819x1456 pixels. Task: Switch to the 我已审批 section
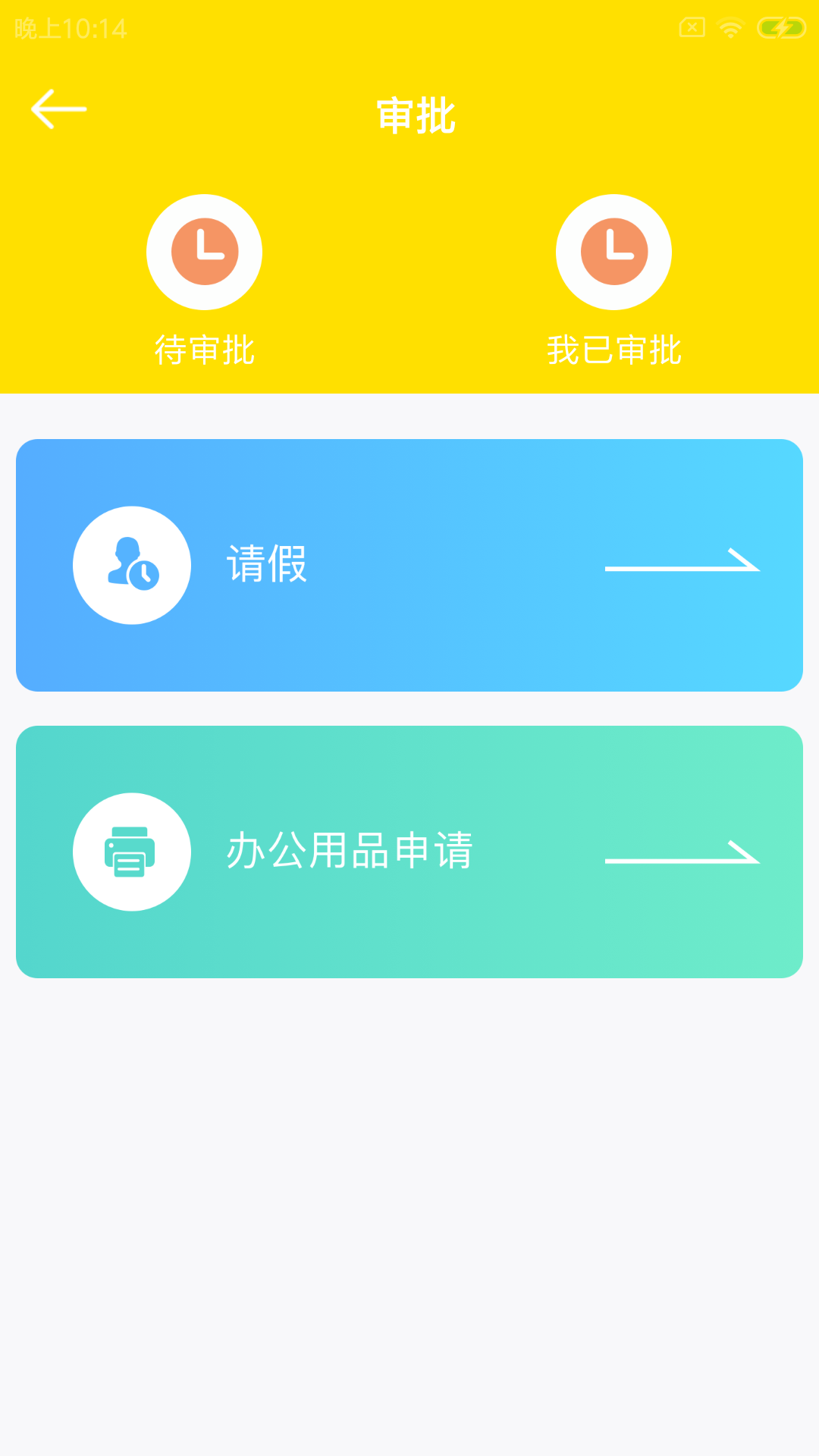[614, 281]
